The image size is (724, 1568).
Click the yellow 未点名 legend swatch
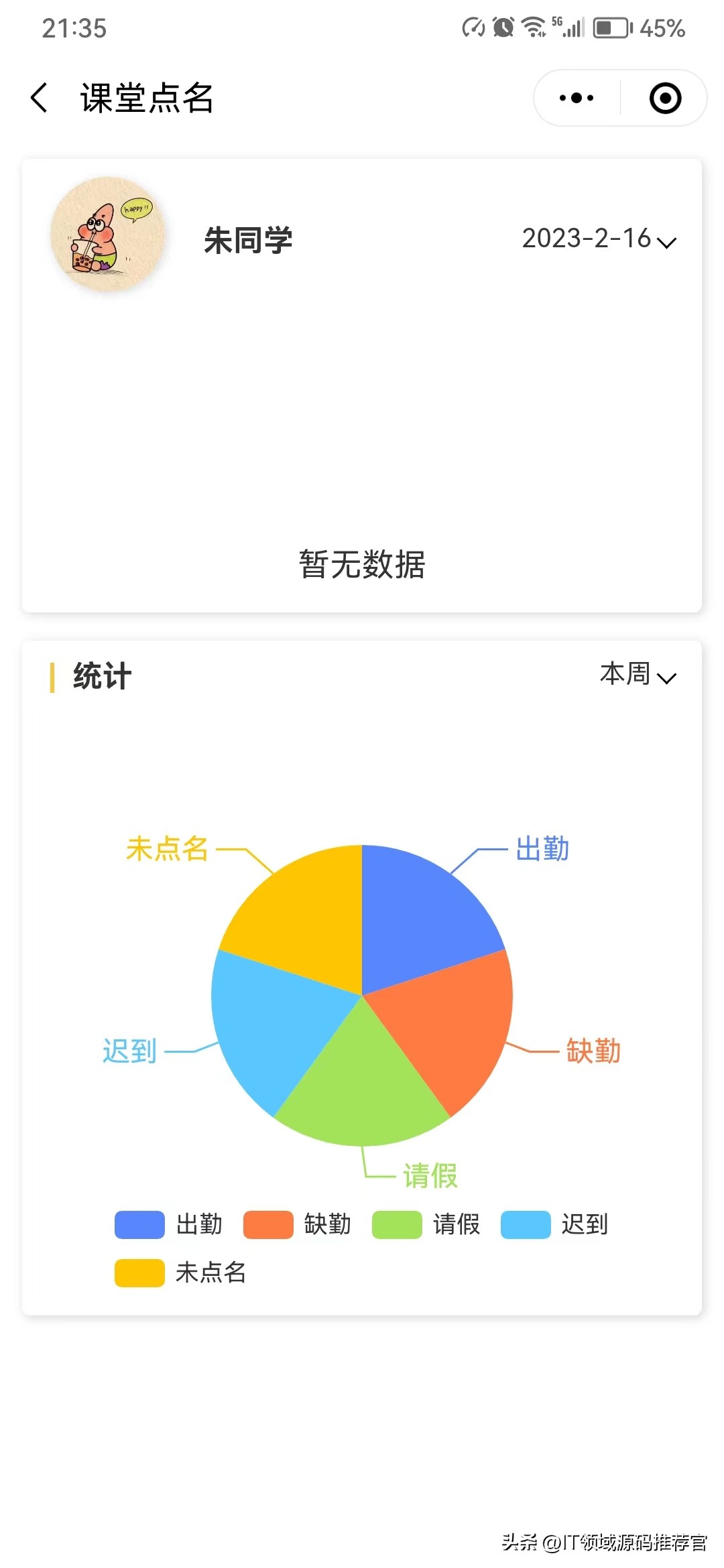(x=139, y=1272)
